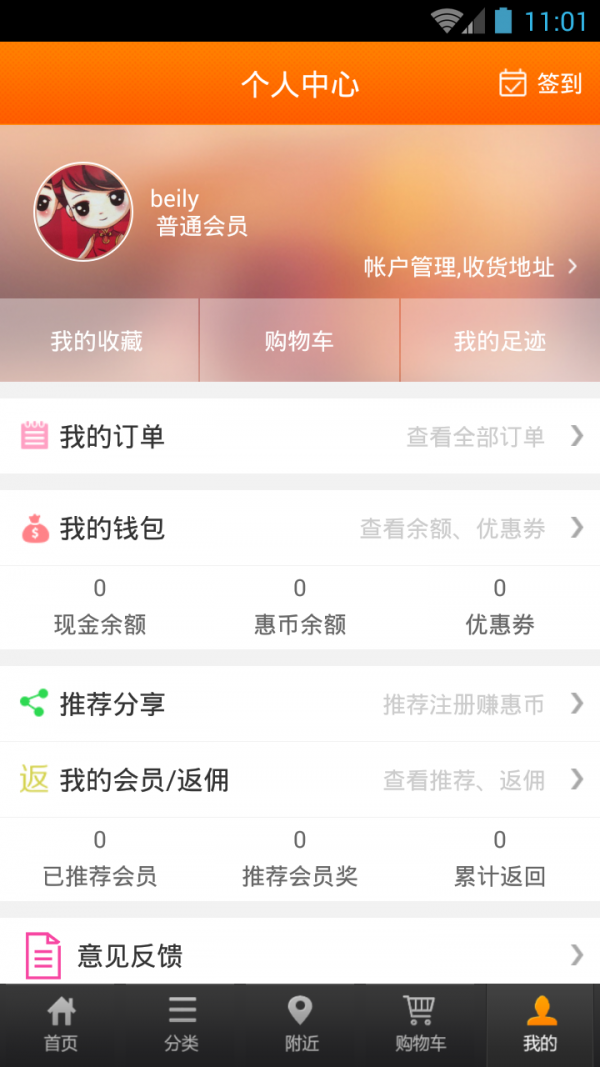Go to 购物车 tab in bottom bar
Screen dimensions: 600x1067
click(x=420, y=1025)
